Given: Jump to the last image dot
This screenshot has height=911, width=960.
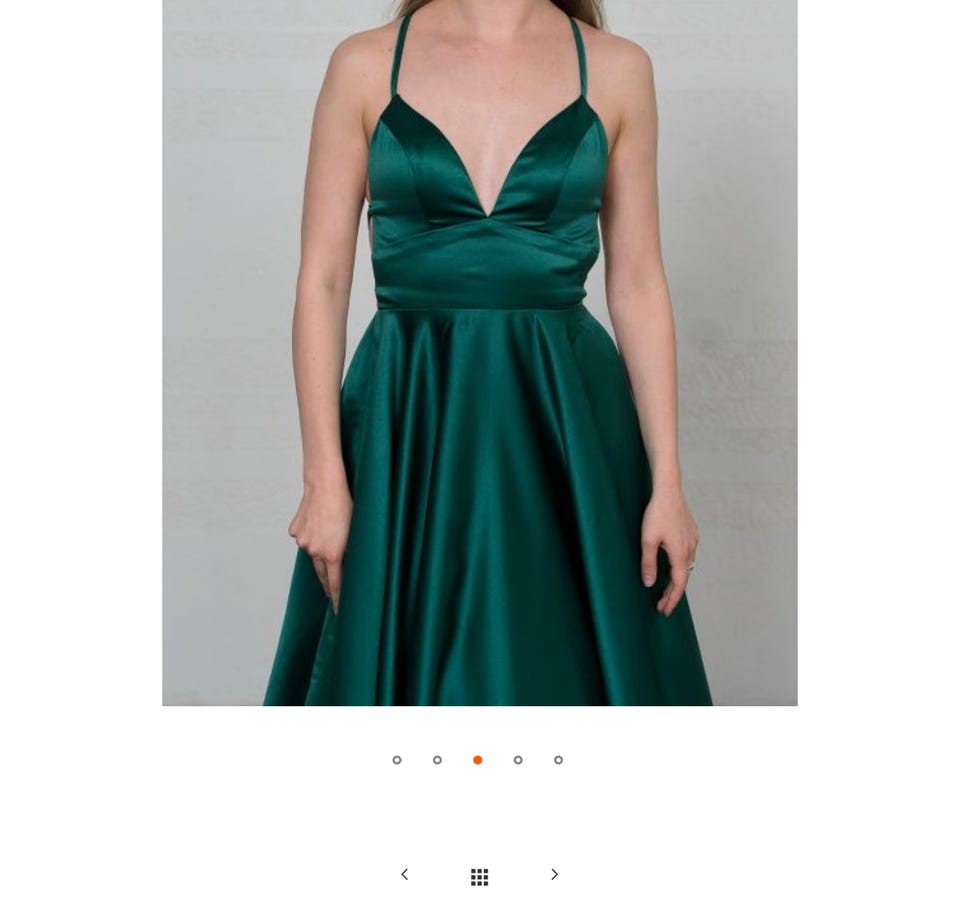Looking at the screenshot, I should tap(558, 760).
